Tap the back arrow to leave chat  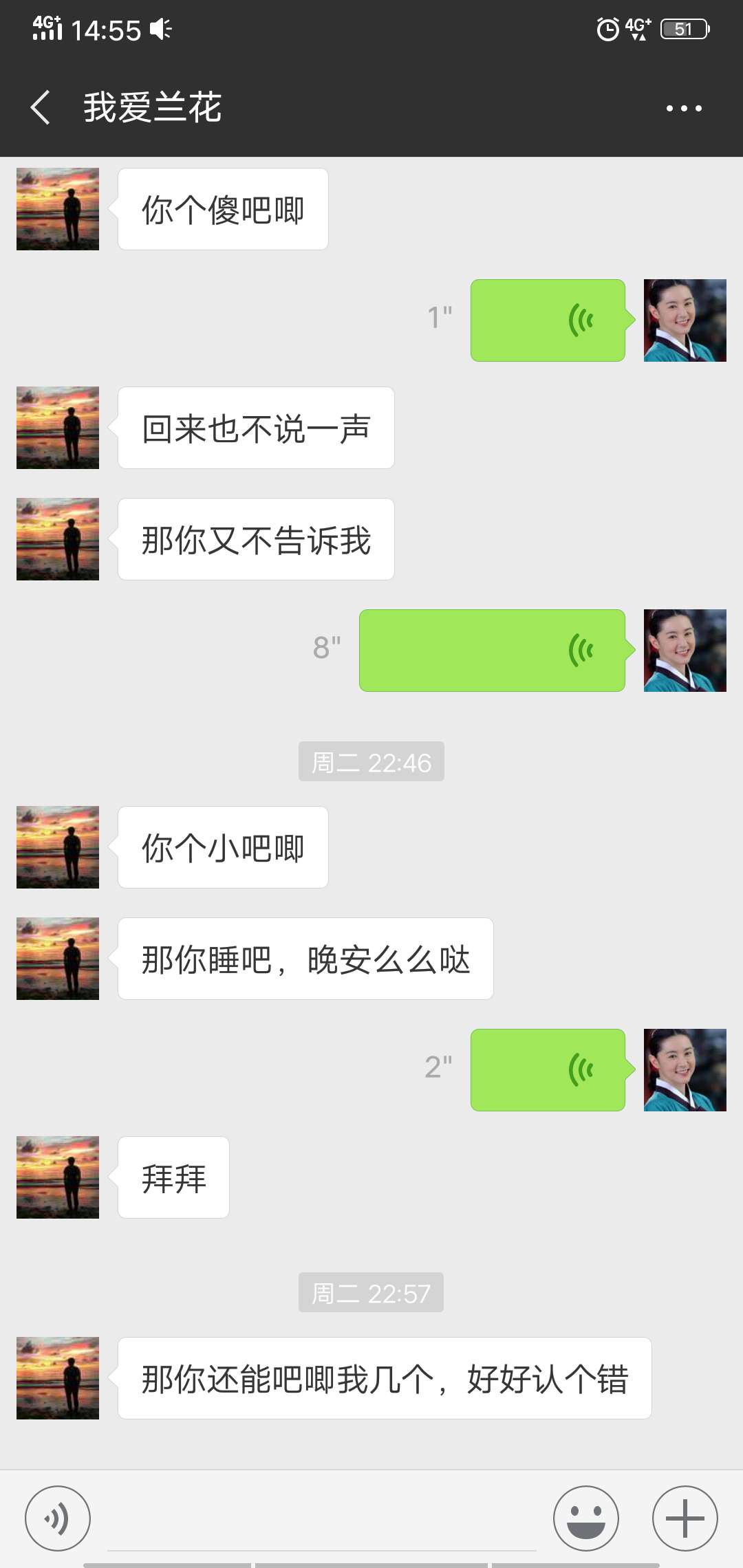pyautogui.click(x=39, y=107)
